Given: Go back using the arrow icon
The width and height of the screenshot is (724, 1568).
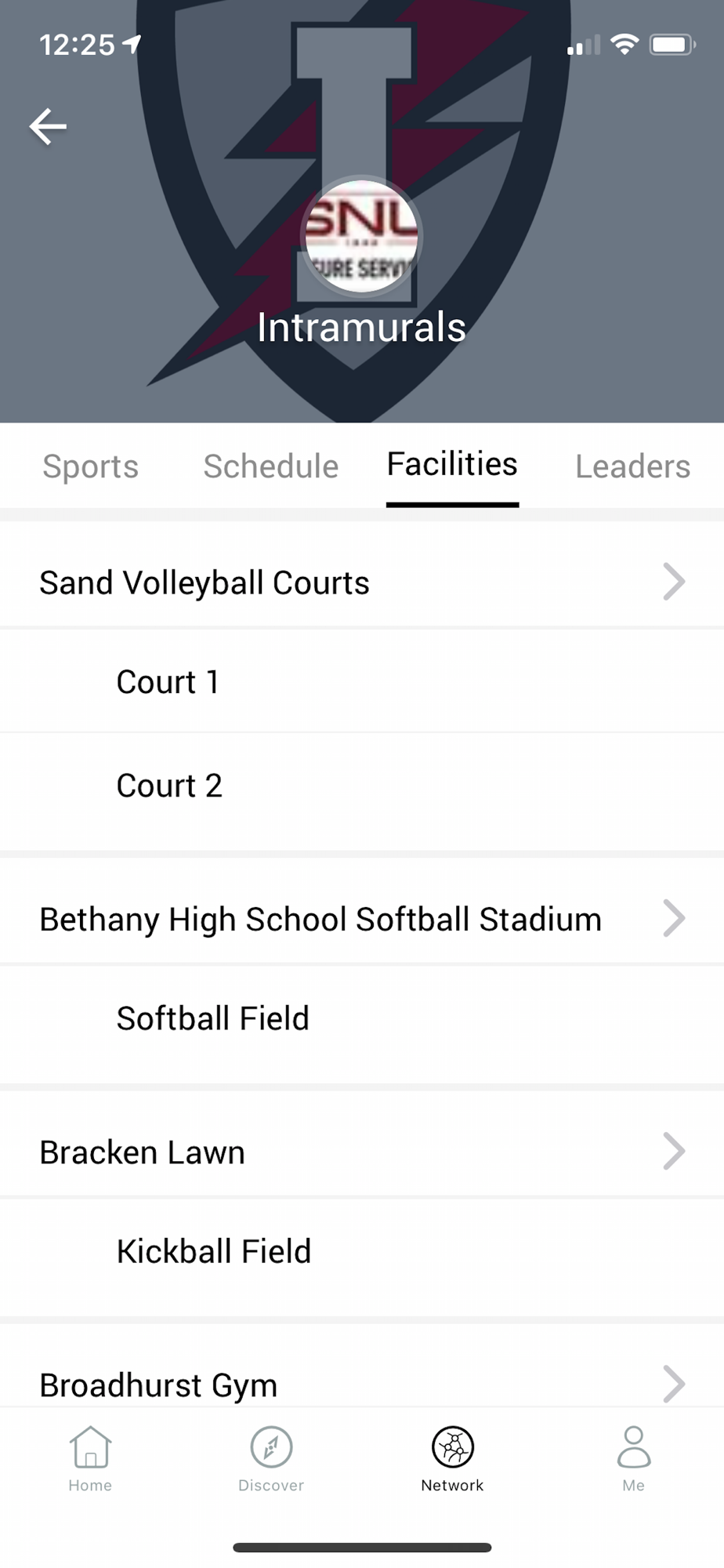Looking at the screenshot, I should click(x=48, y=127).
